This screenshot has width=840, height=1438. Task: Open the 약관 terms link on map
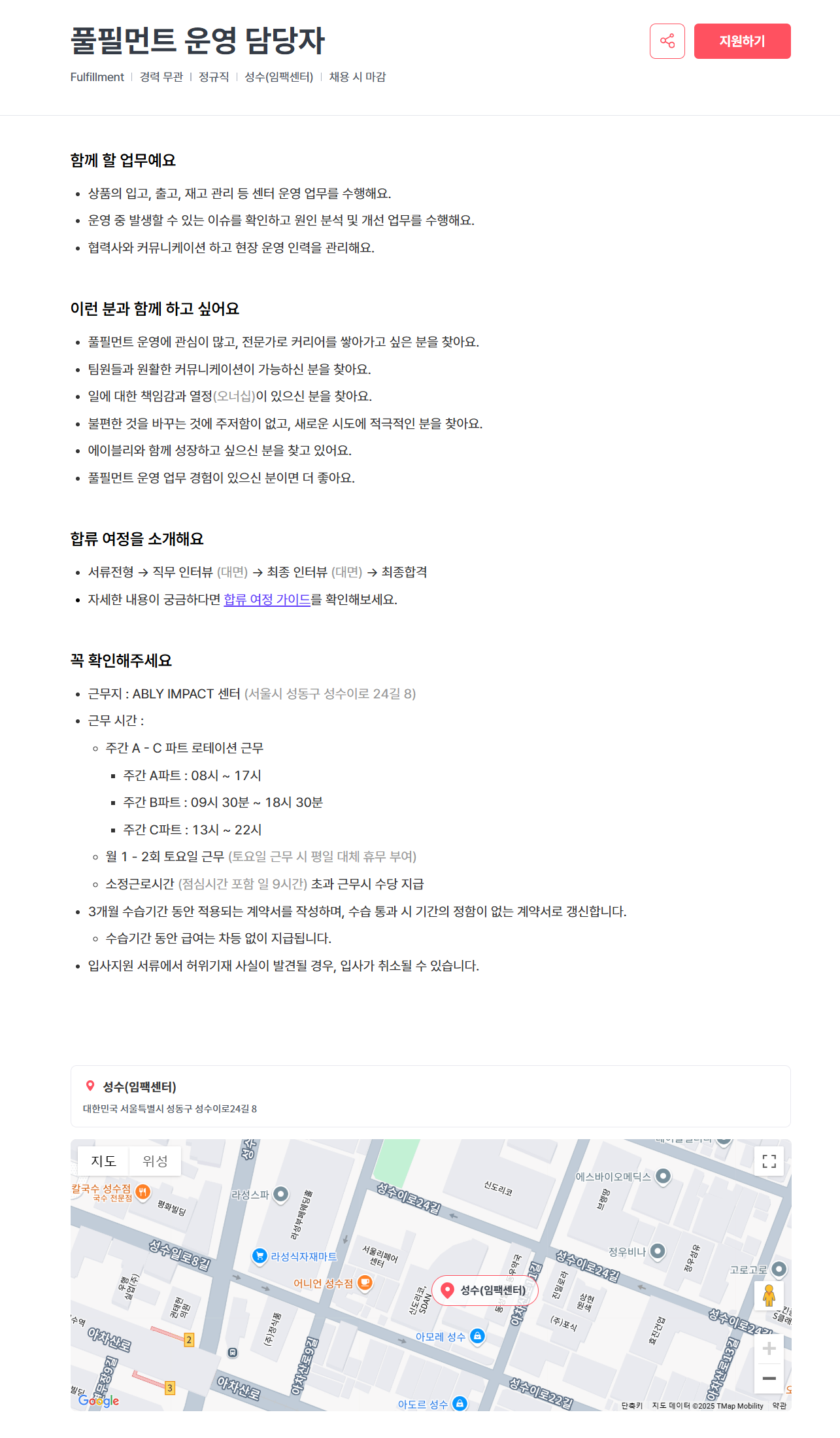click(x=779, y=1405)
